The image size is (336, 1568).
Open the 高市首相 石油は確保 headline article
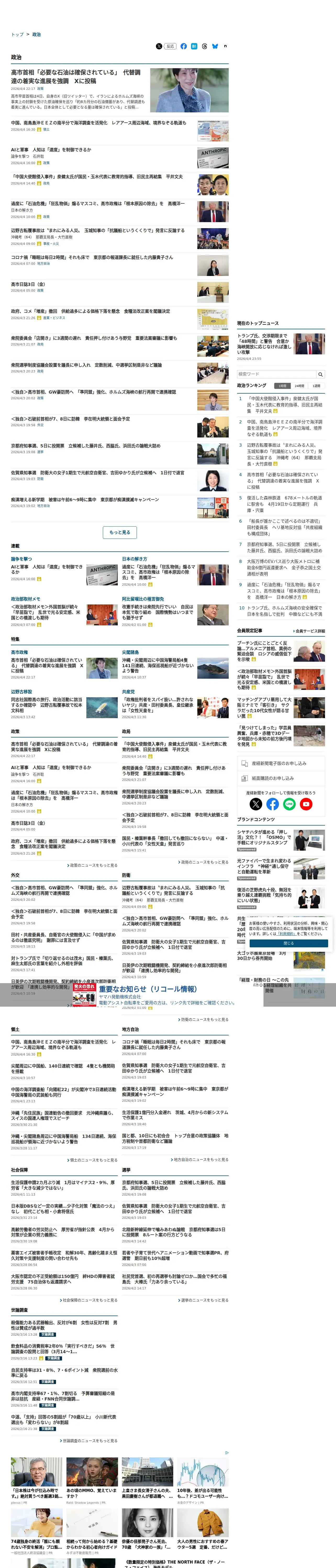tap(76, 77)
